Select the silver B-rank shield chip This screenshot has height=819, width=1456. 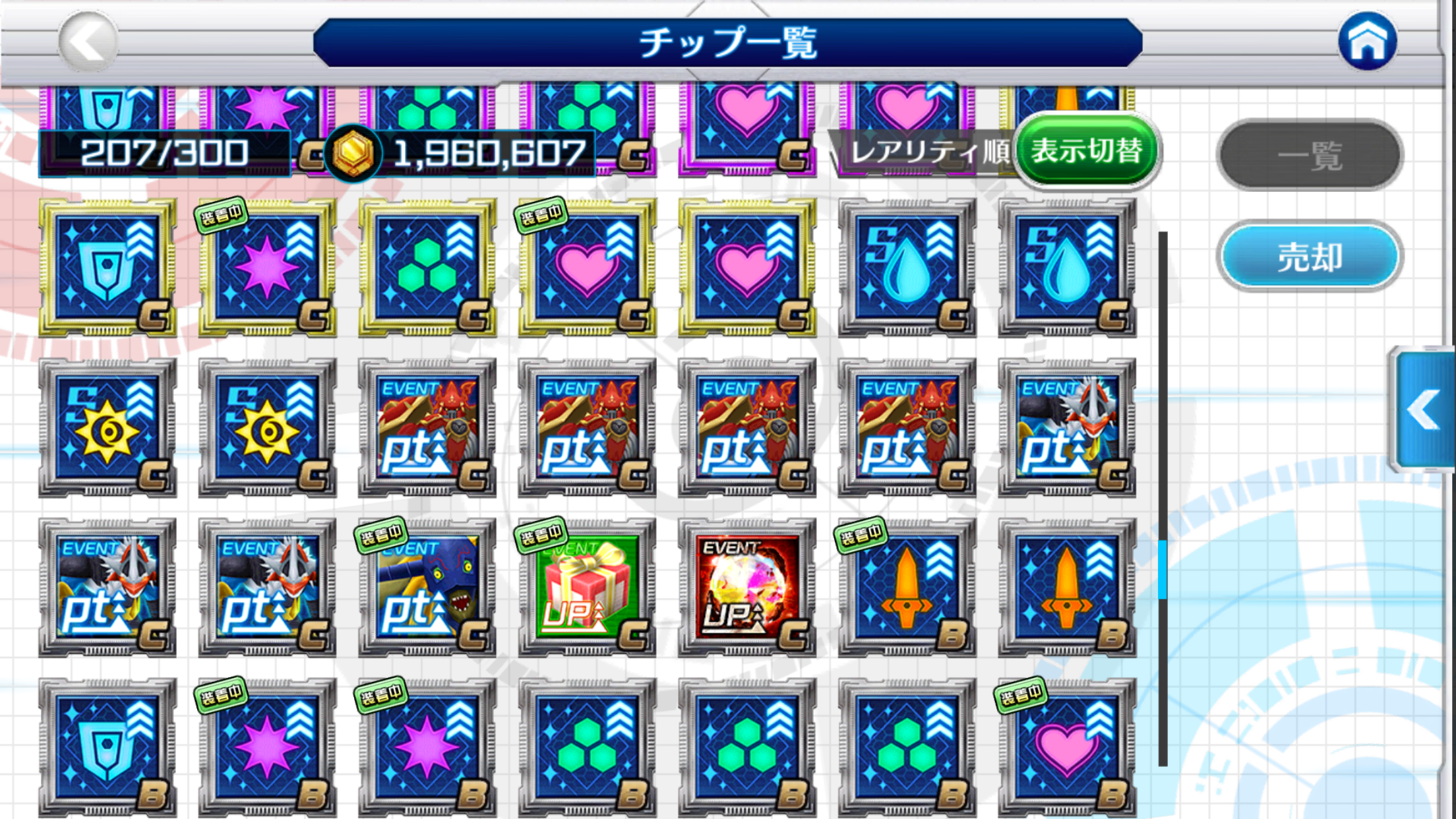(107, 748)
